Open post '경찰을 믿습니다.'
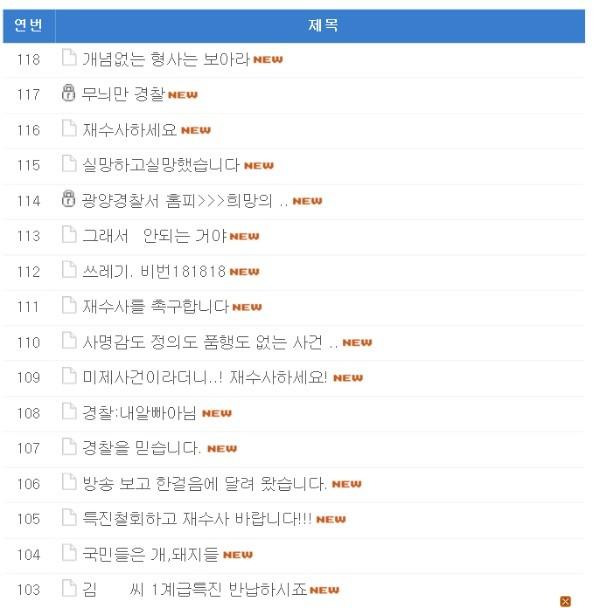The height and width of the screenshot is (608, 600). pyautogui.click(x=141, y=448)
